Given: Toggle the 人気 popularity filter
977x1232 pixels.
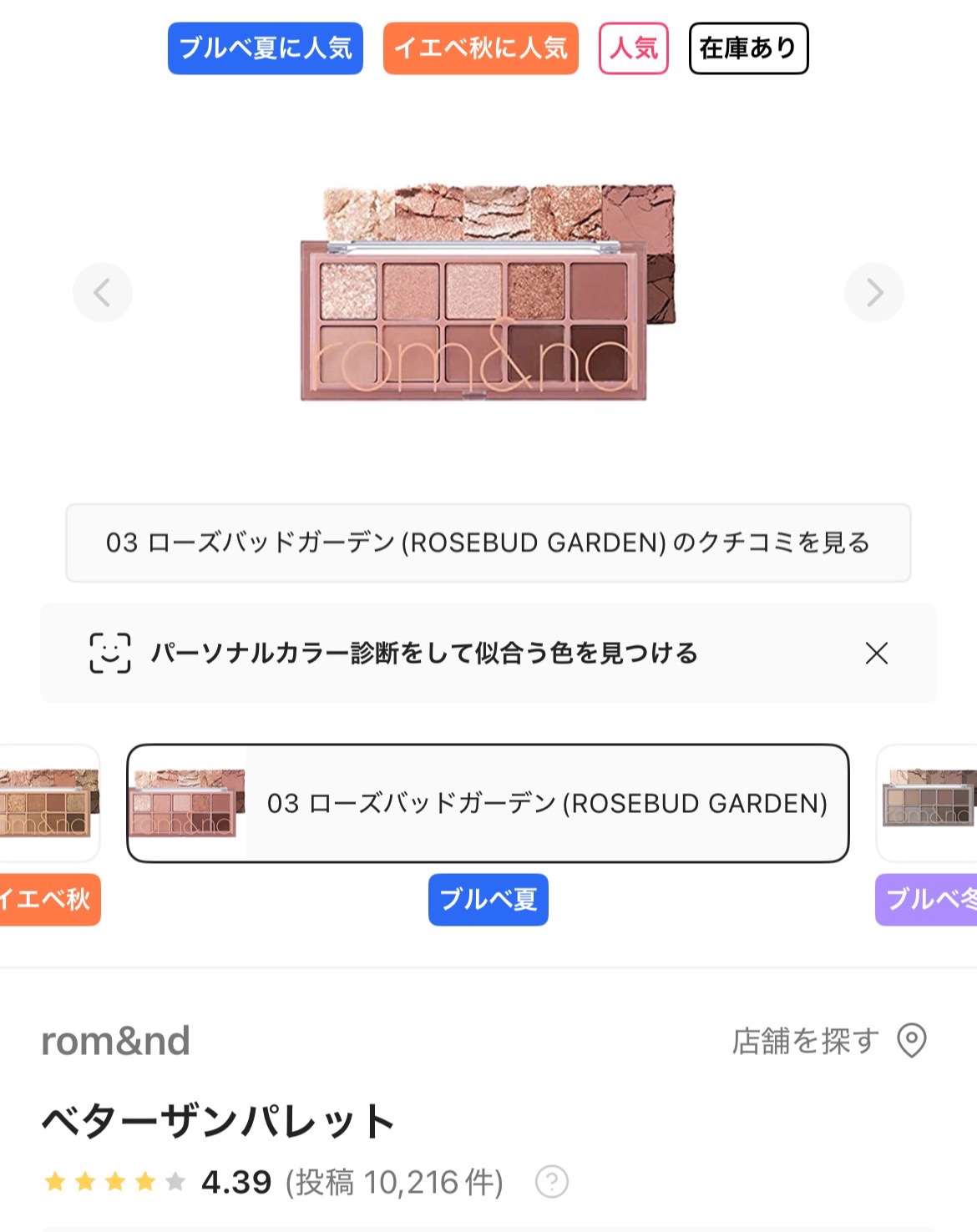Looking at the screenshot, I should tap(632, 48).
